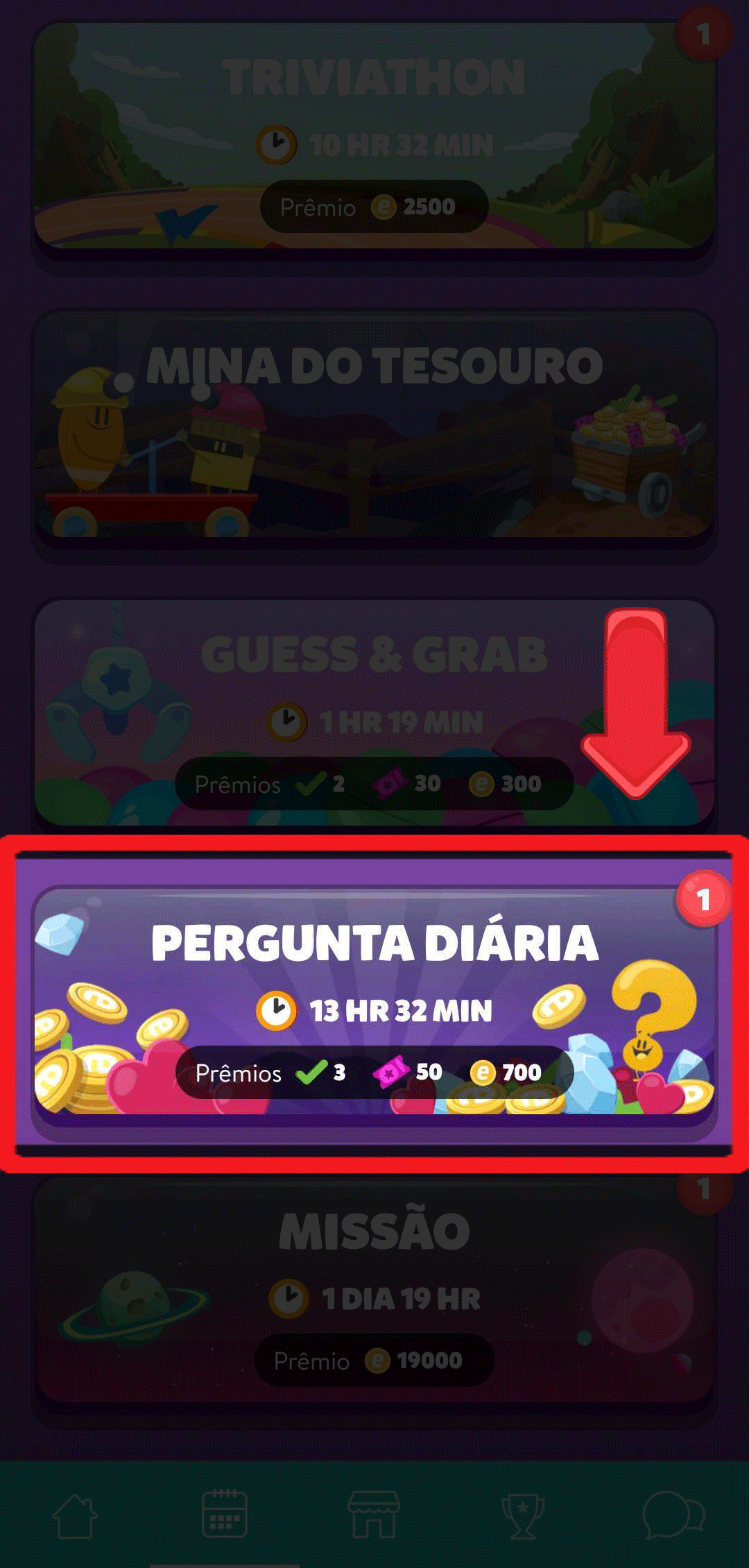
Task: Open the store tab
Action: click(x=374, y=1515)
